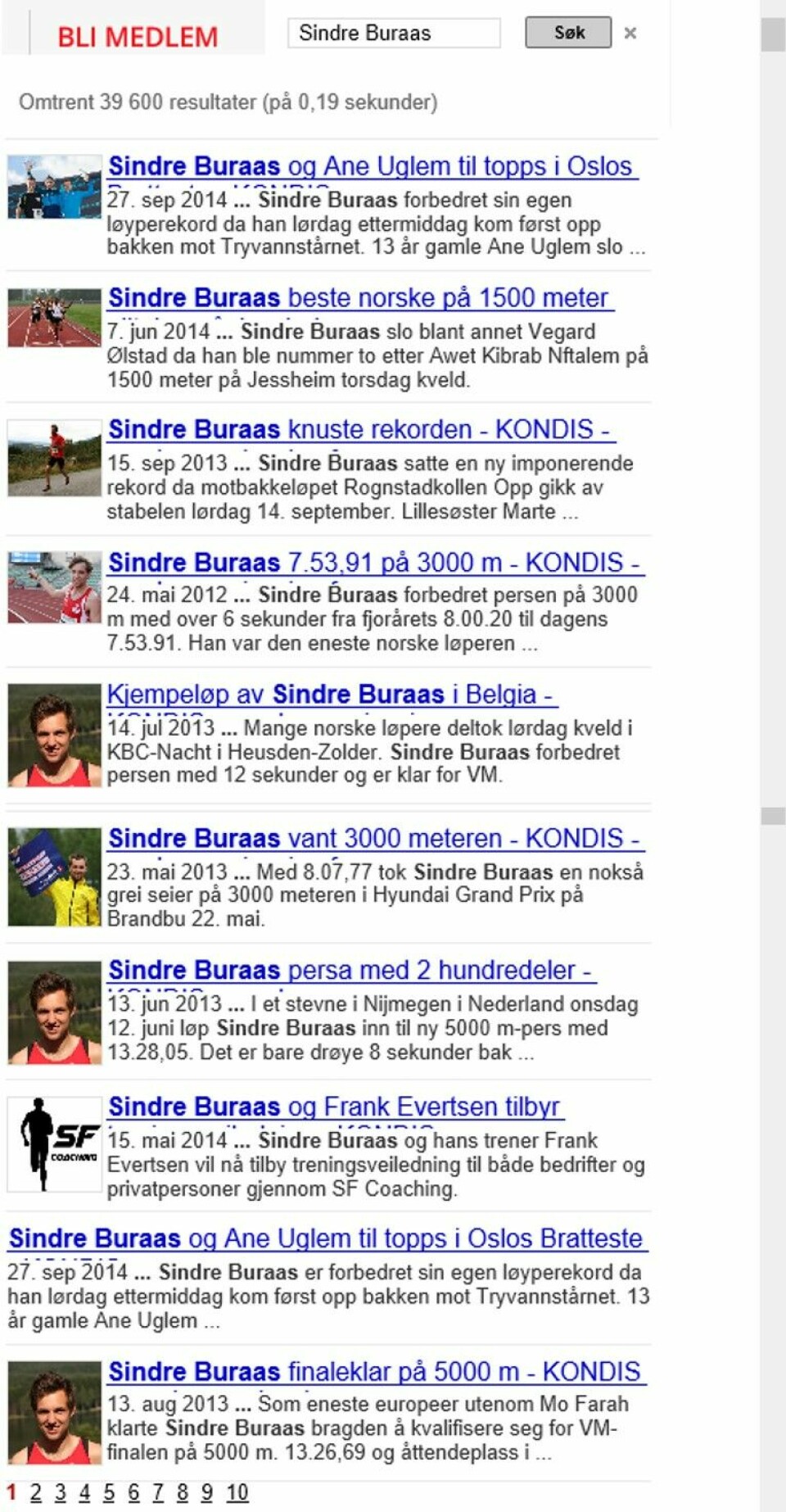The height and width of the screenshot is (1512, 786).
Task: Open the SF Coaching thumbnail image
Action: [54, 1143]
